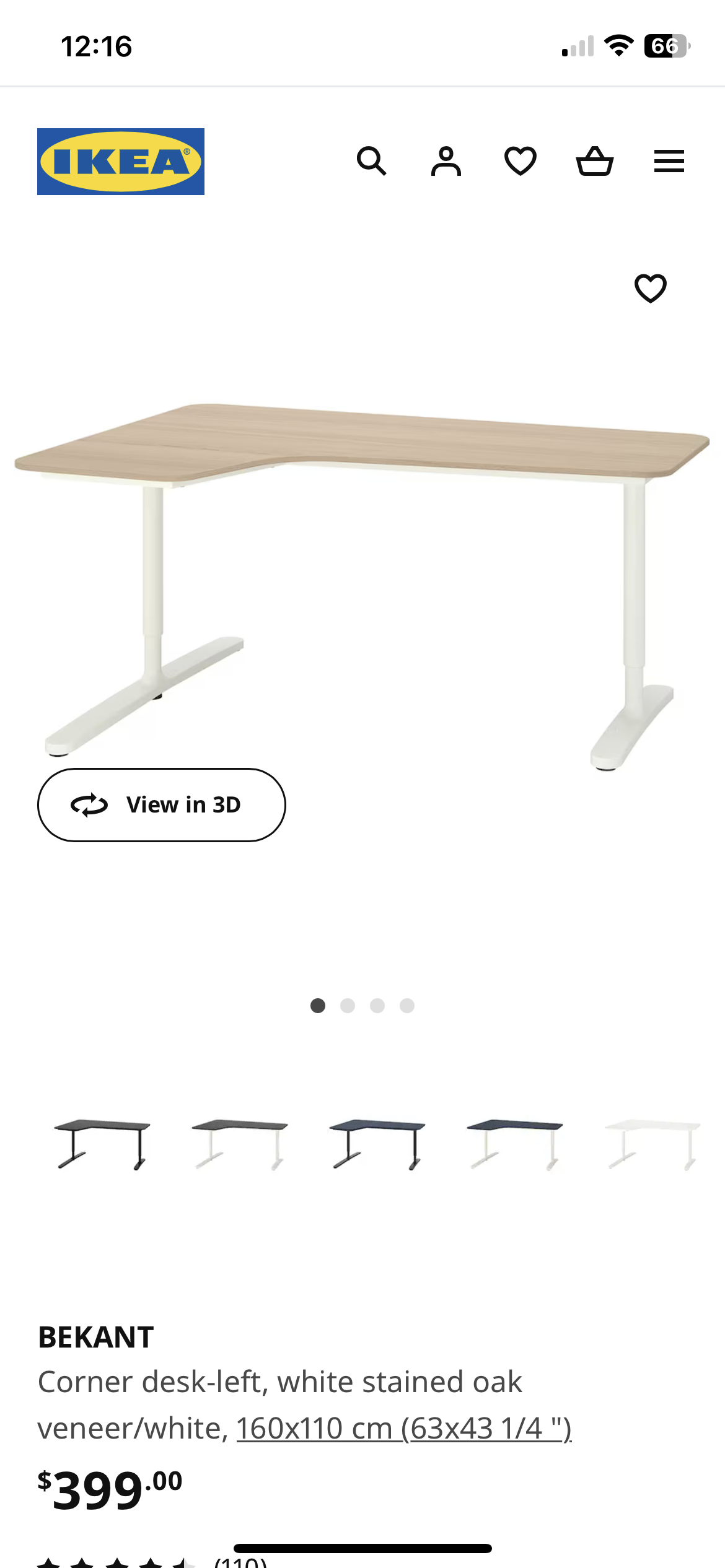The width and height of the screenshot is (725, 1568).
Task: Select the black top with white legs variant
Action: (240, 1144)
